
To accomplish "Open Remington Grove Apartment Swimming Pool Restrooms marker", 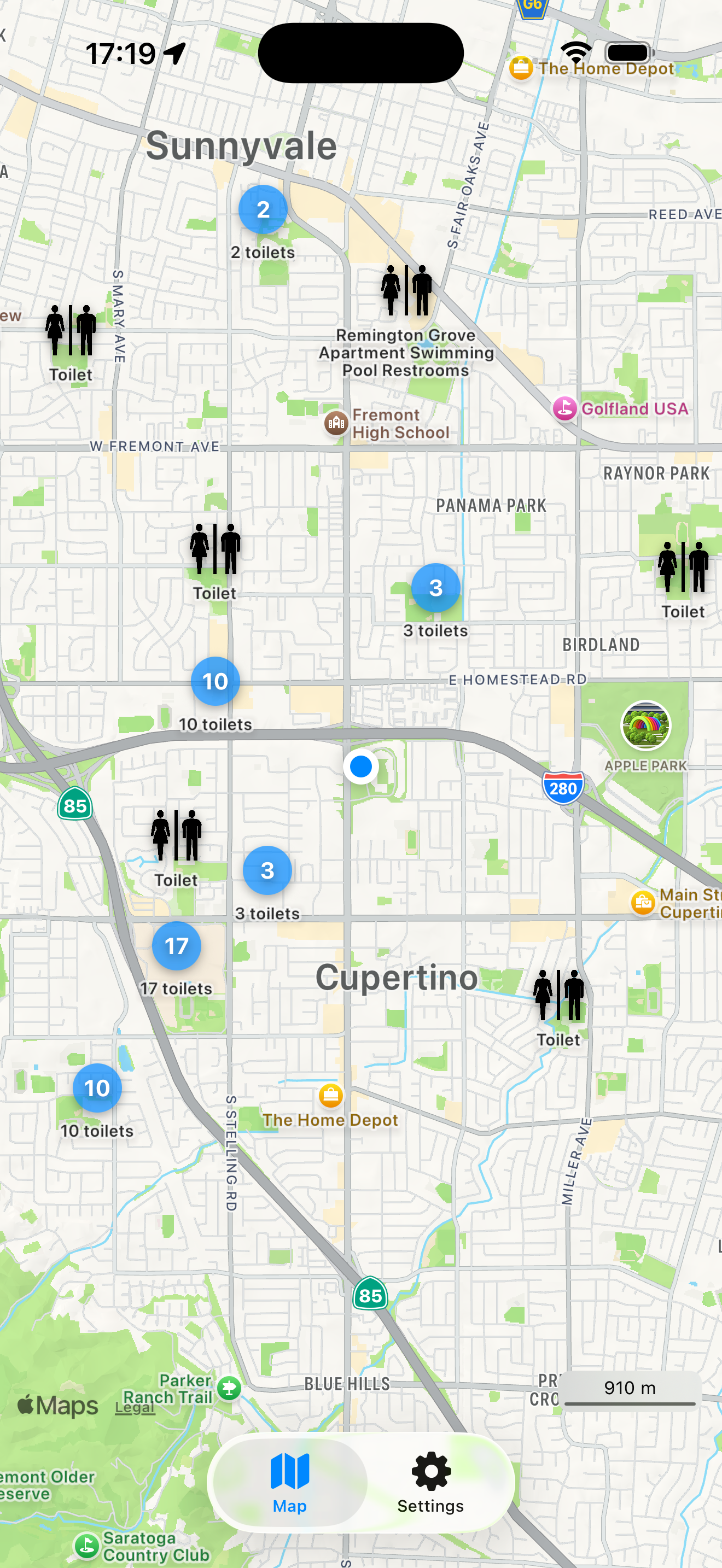I will [406, 291].
